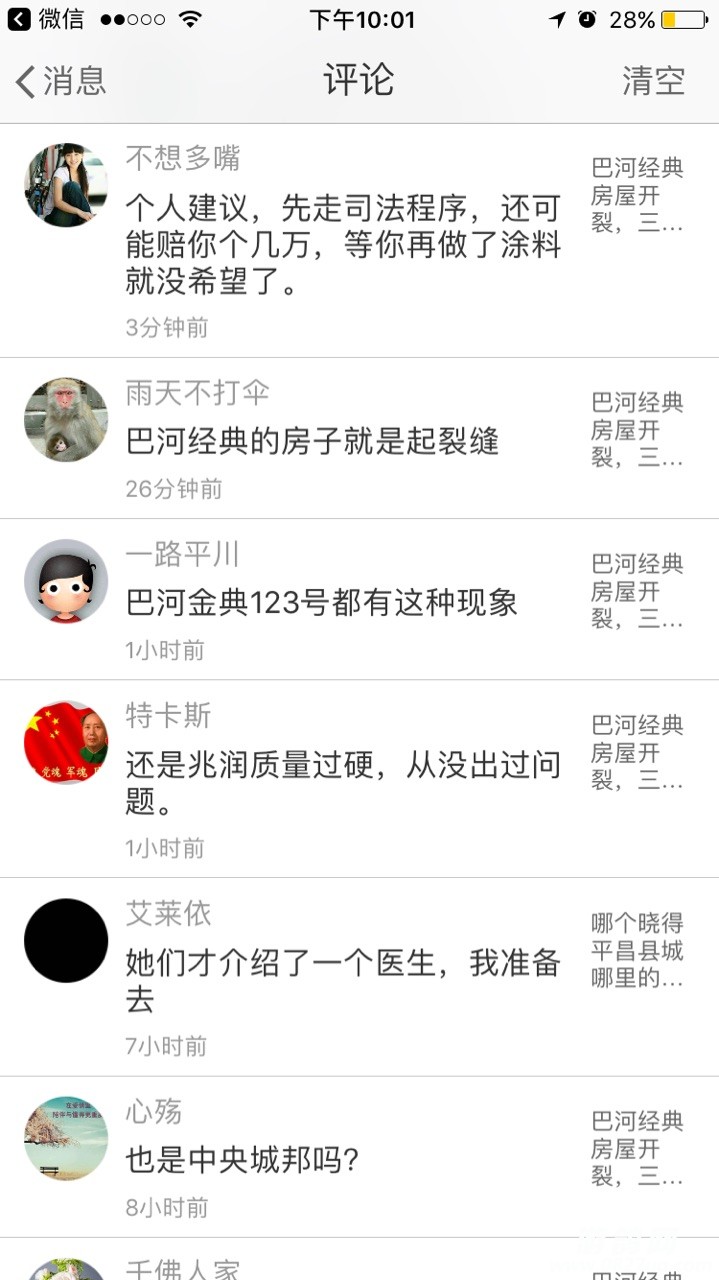
Task: Open 艾莱依's comment about the doctor
Action: click(342, 981)
